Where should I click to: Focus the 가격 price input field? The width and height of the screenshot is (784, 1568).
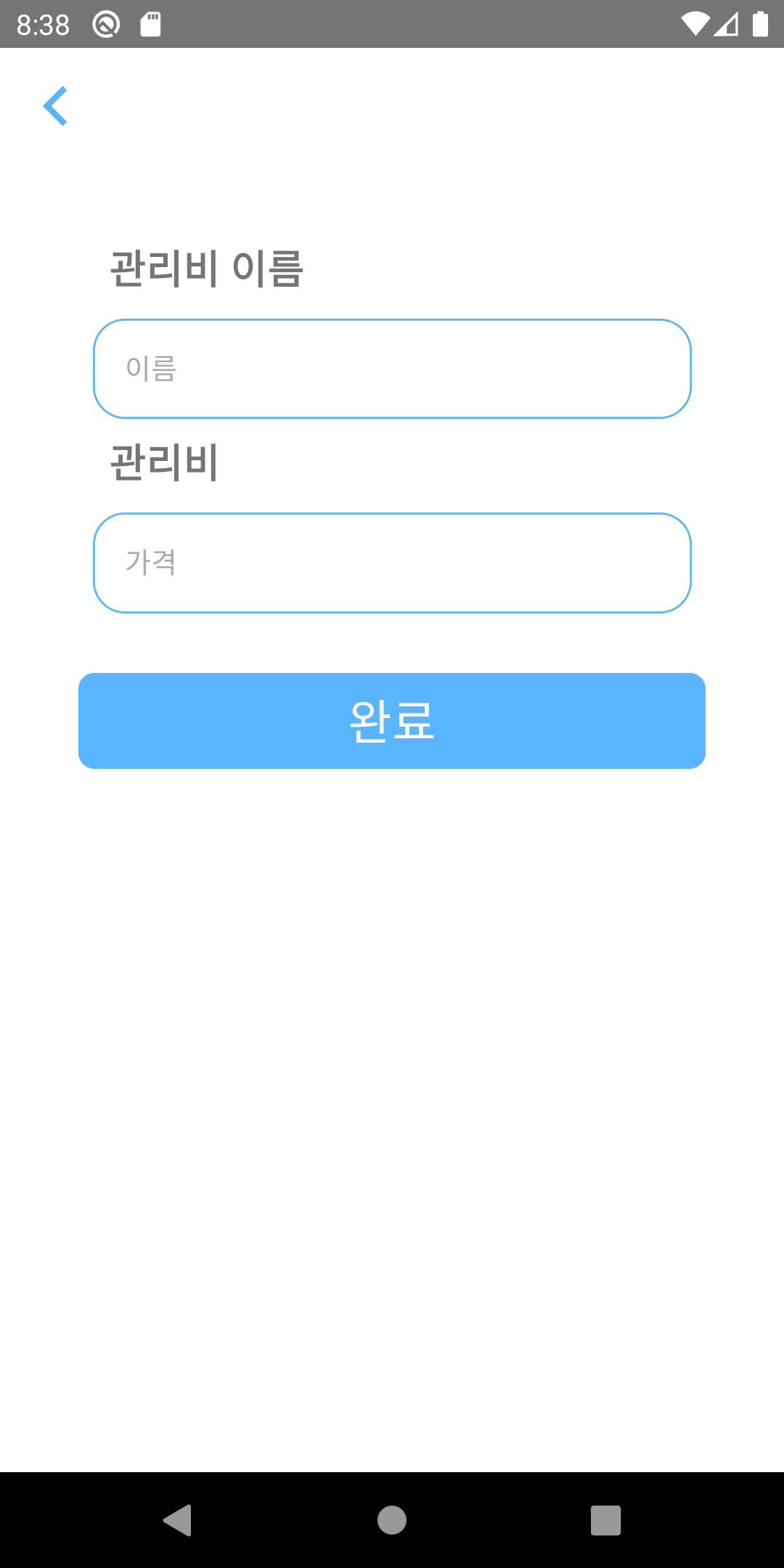(x=392, y=563)
